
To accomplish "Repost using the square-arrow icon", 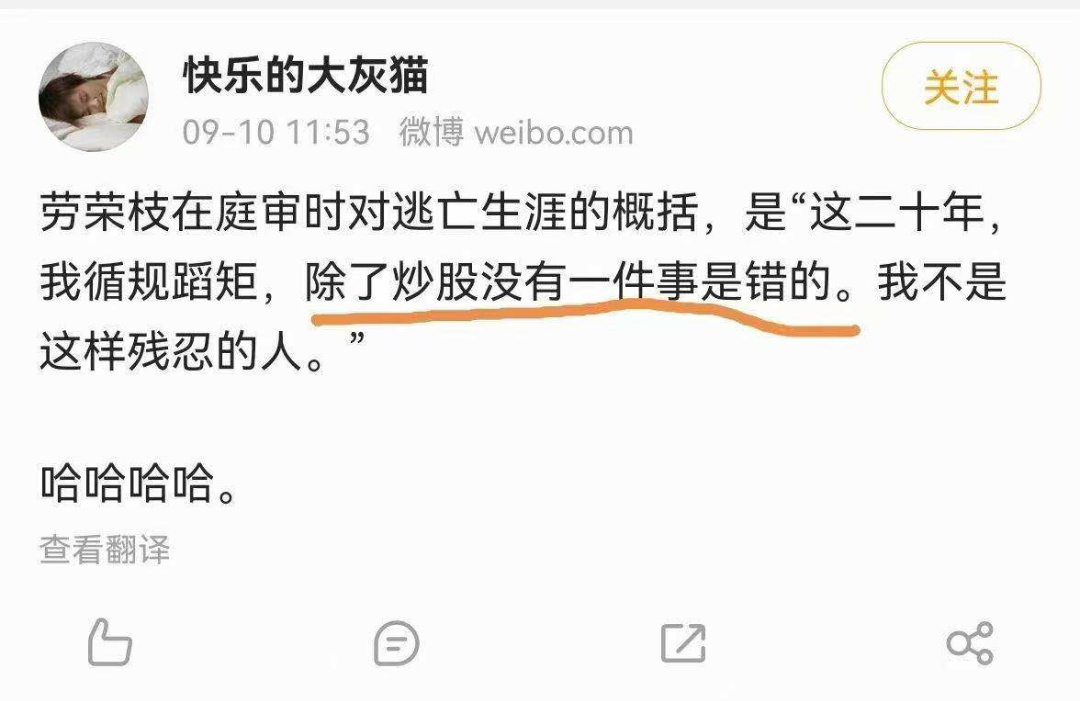I will pos(683,643).
